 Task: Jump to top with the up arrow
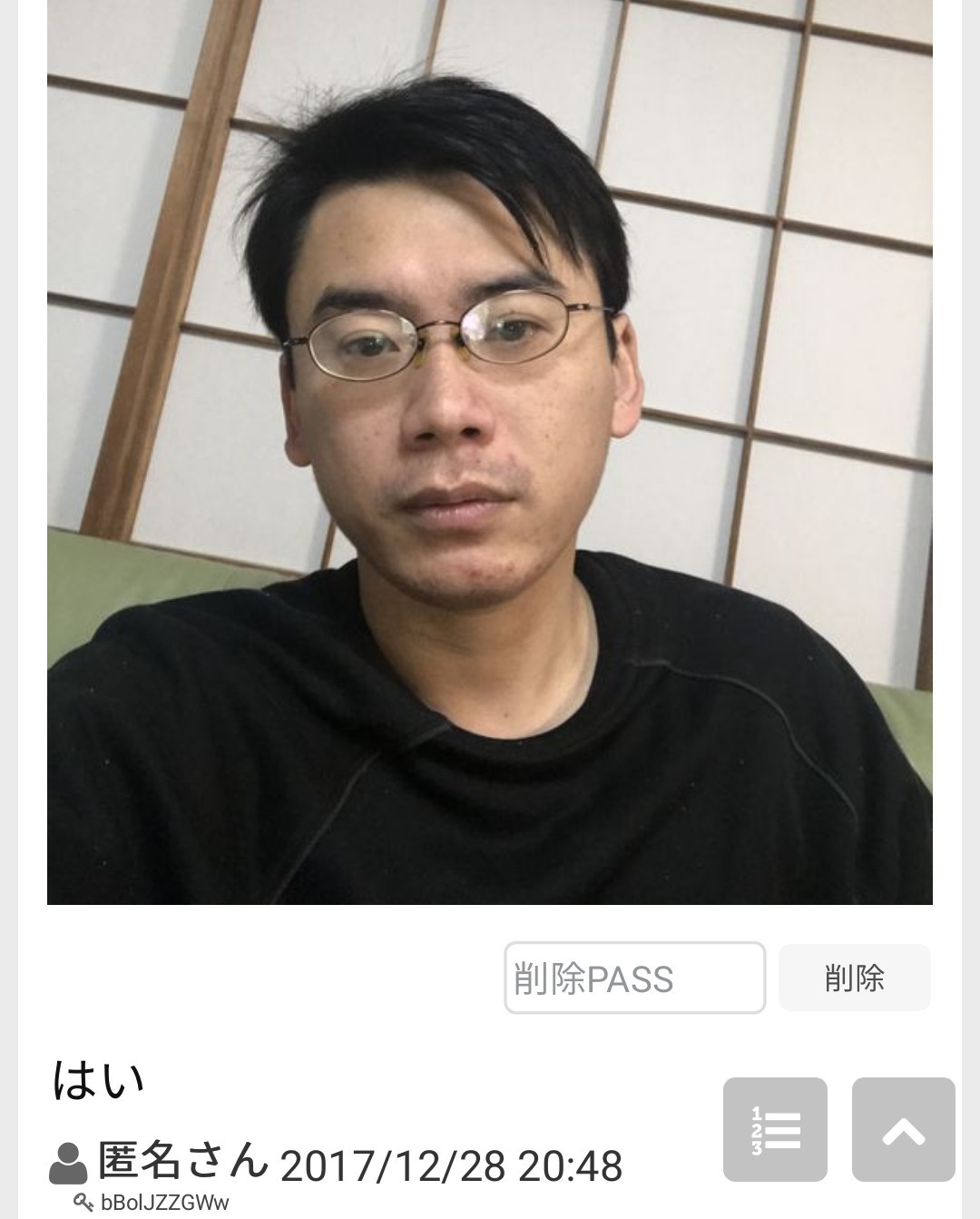[903, 1129]
